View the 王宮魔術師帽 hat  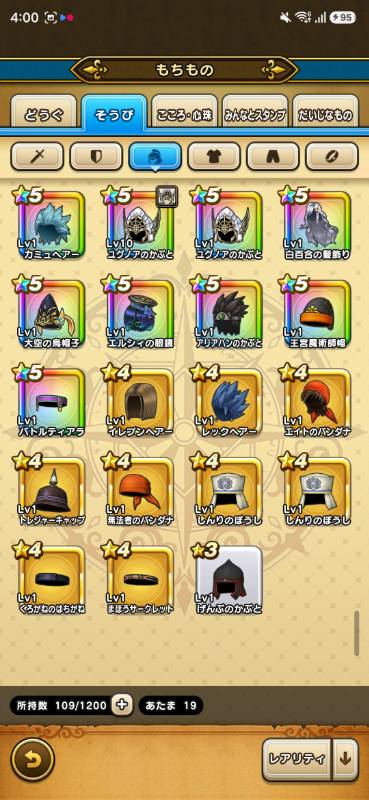point(317,313)
